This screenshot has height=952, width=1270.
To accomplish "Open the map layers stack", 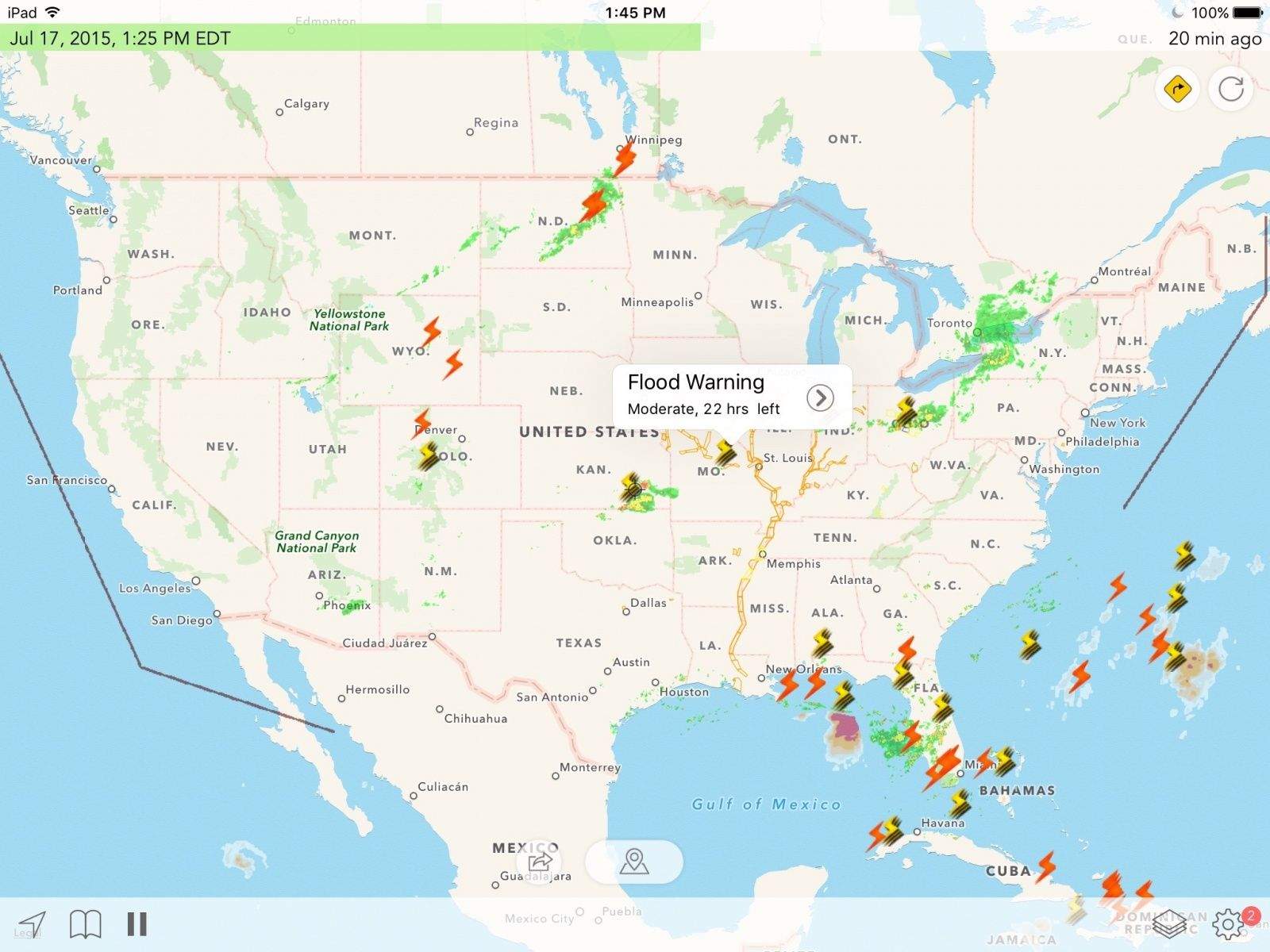I will pyautogui.click(x=1169, y=923).
